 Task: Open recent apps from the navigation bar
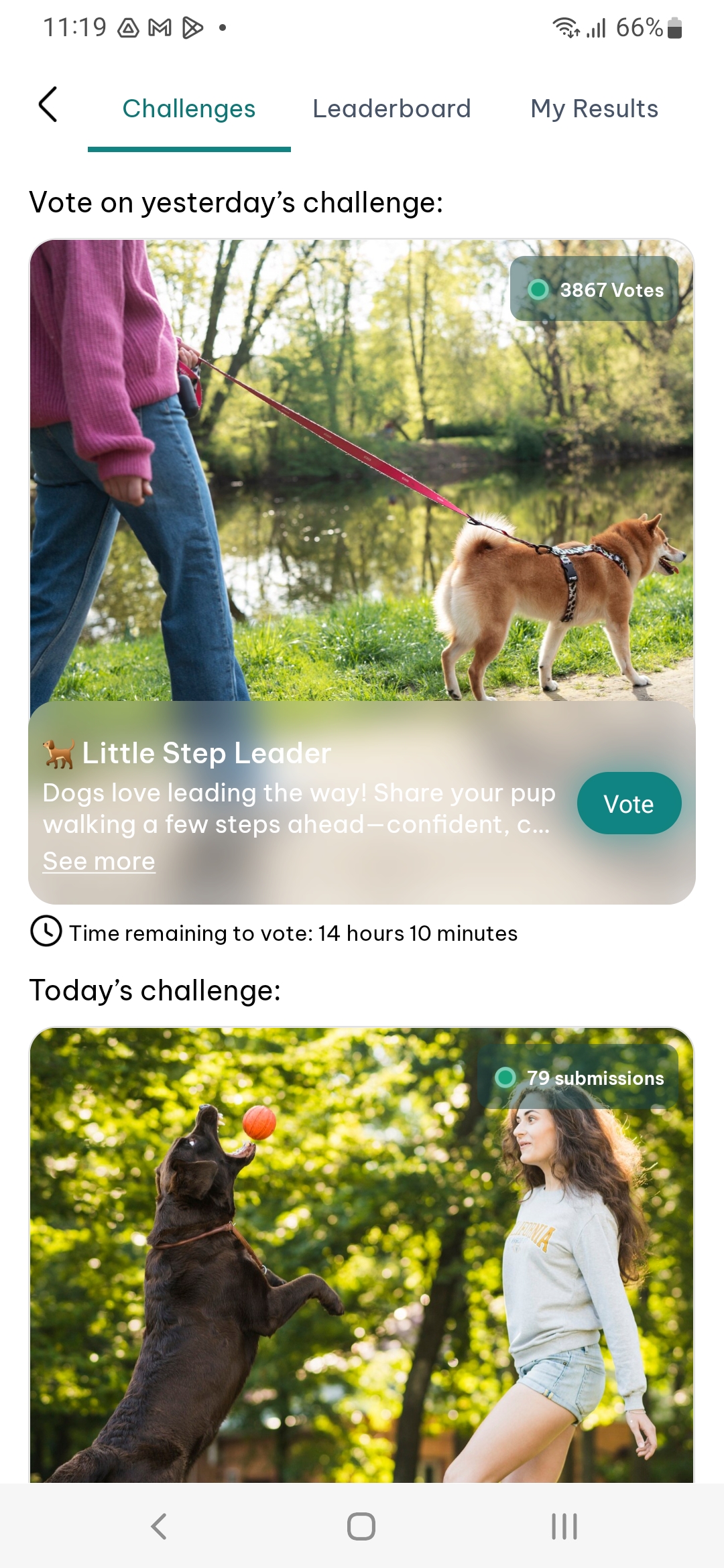point(564,1526)
